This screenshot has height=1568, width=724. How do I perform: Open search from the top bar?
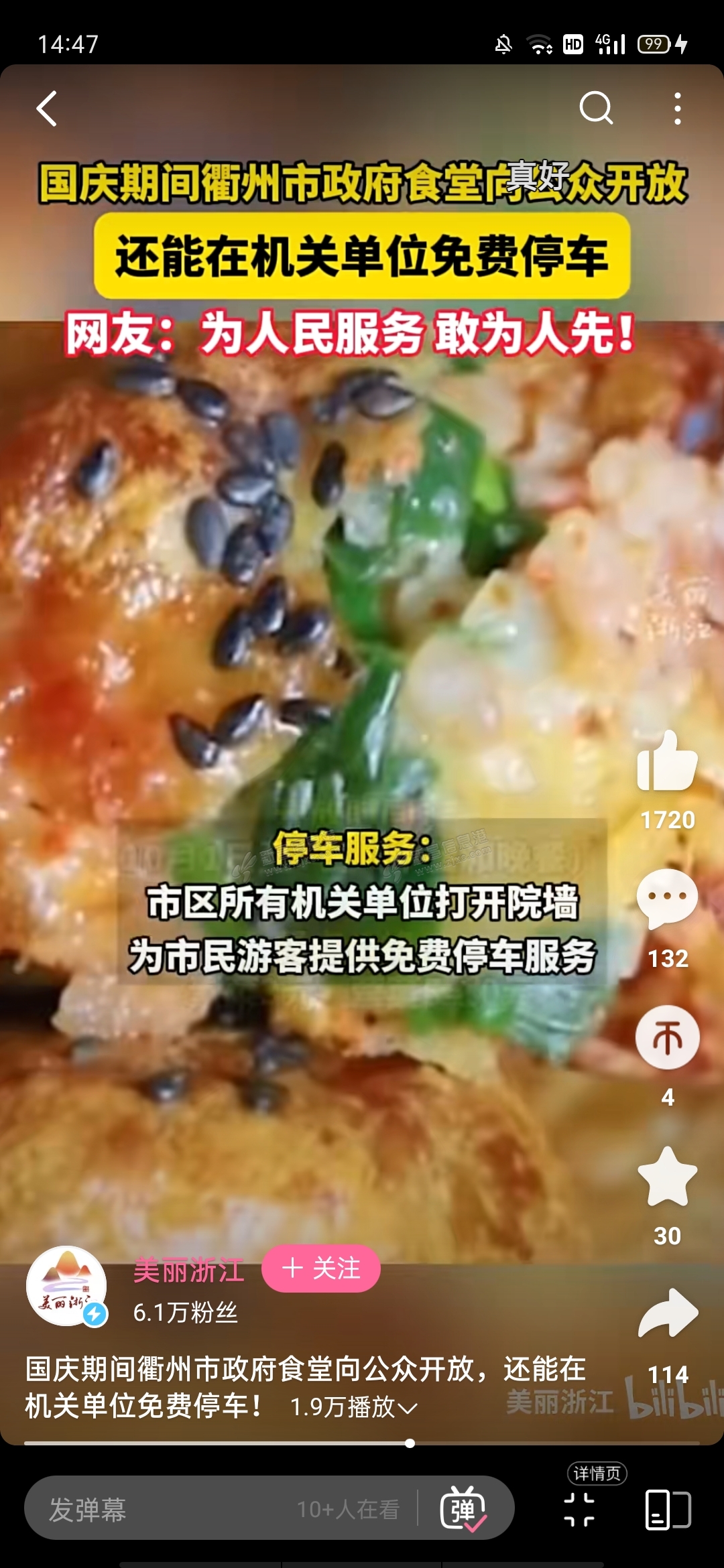point(595,109)
